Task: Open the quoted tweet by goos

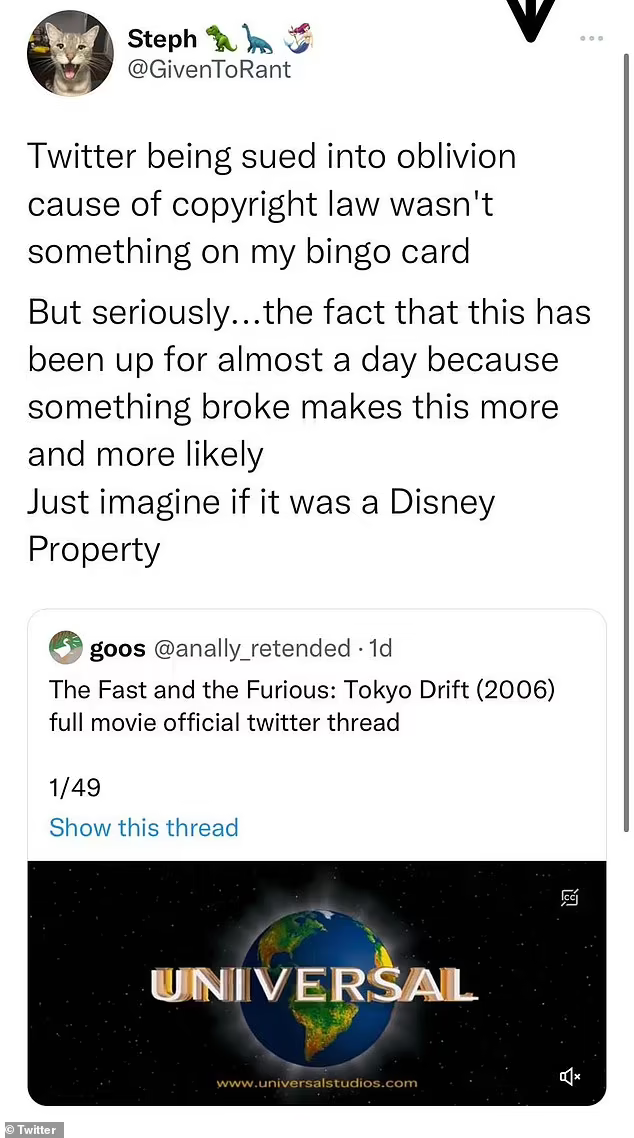Action: (x=300, y=705)
